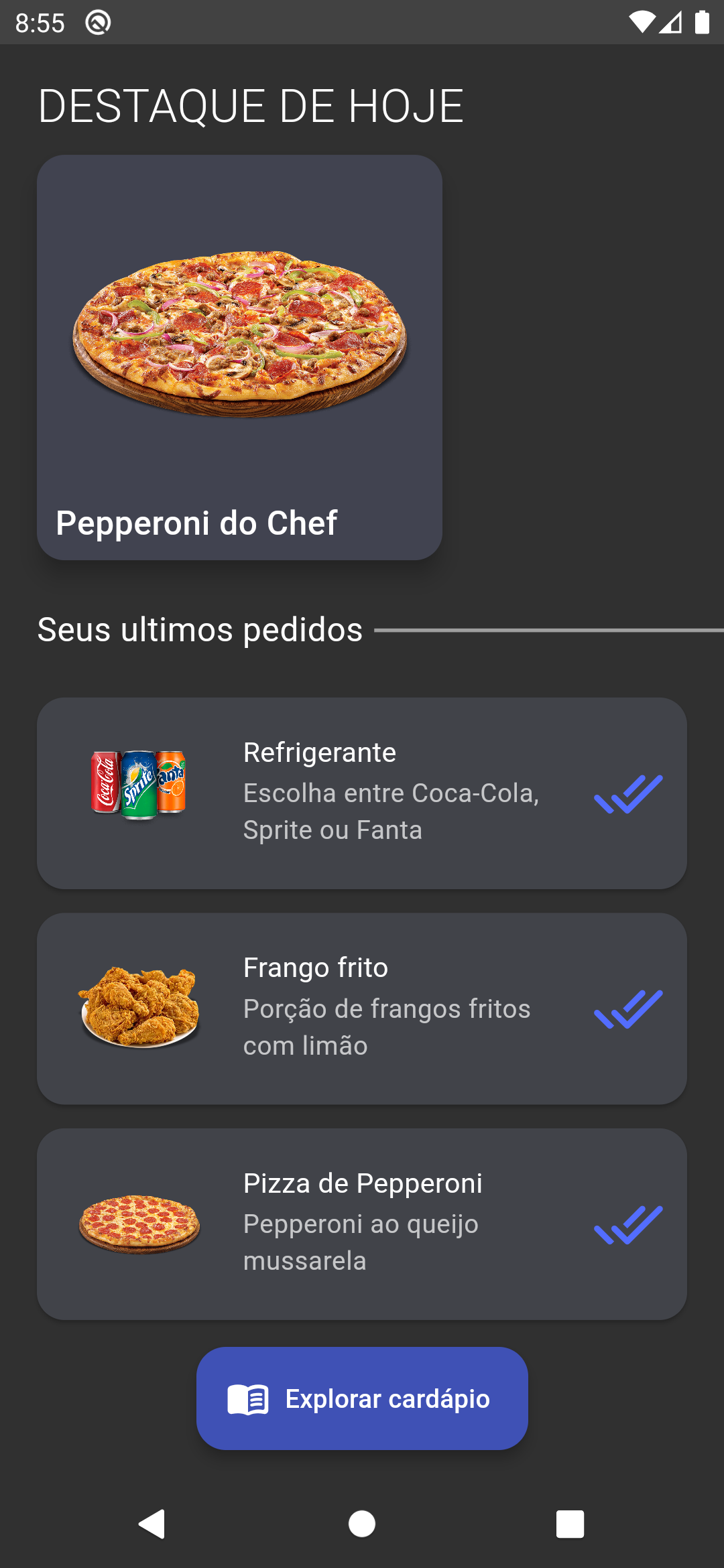The width and height of the screenshot is (724, 1568).
Task: Expand the Seus ultimos pedidos section
Action: (x=199, y=629)
